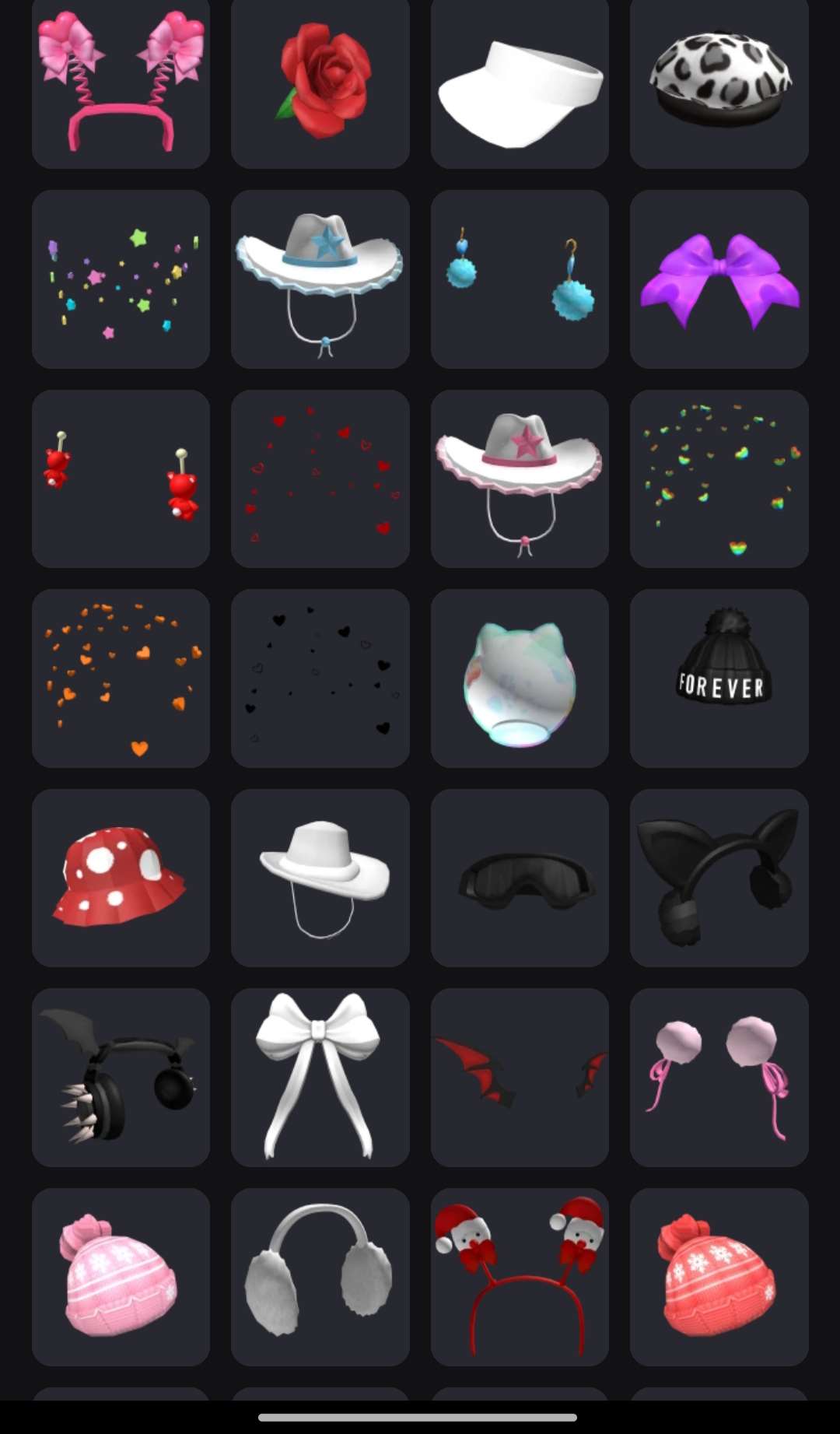Choose the black cat ear headphones
The height and width of the screenshot is (1434, 840).
(x=719, y=878)
